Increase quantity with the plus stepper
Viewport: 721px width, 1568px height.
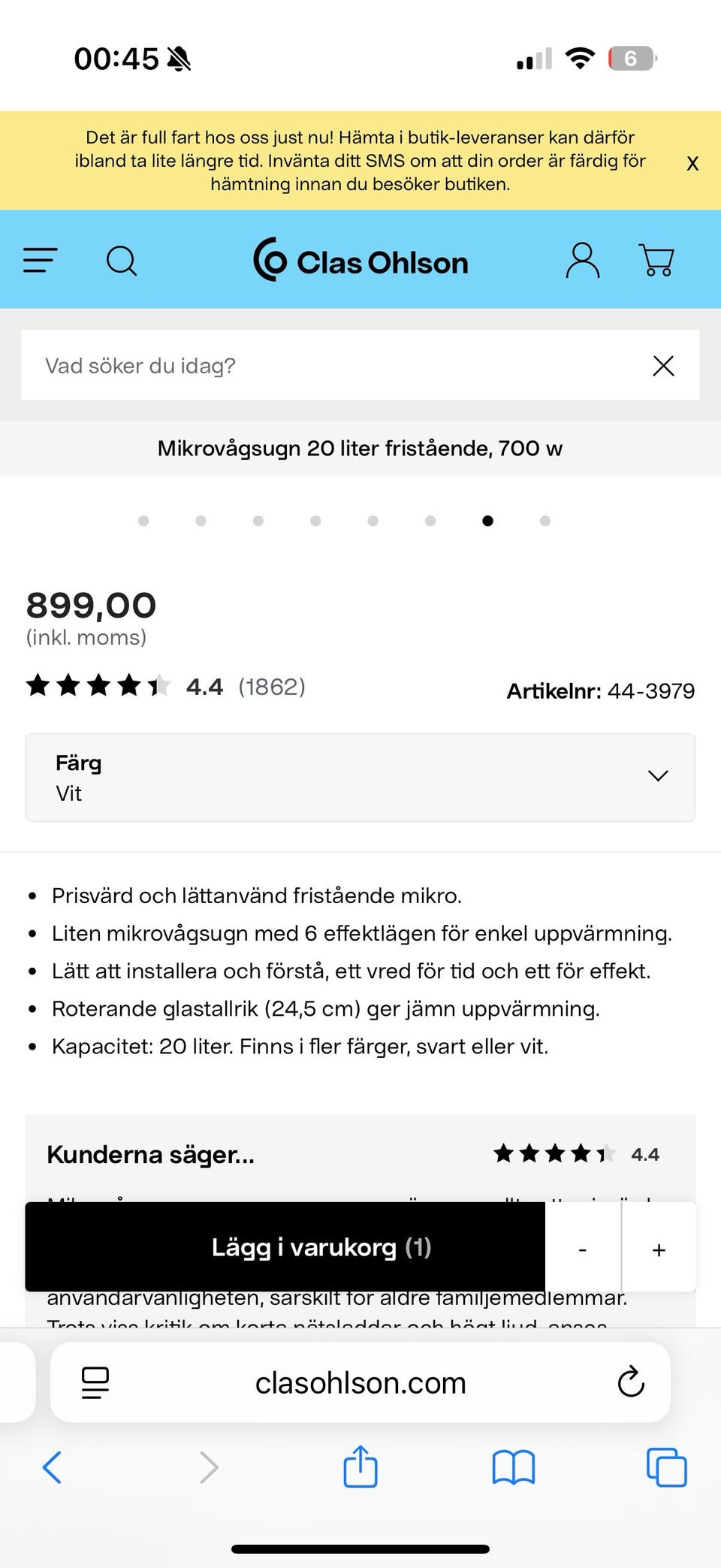pos(659,1249)
